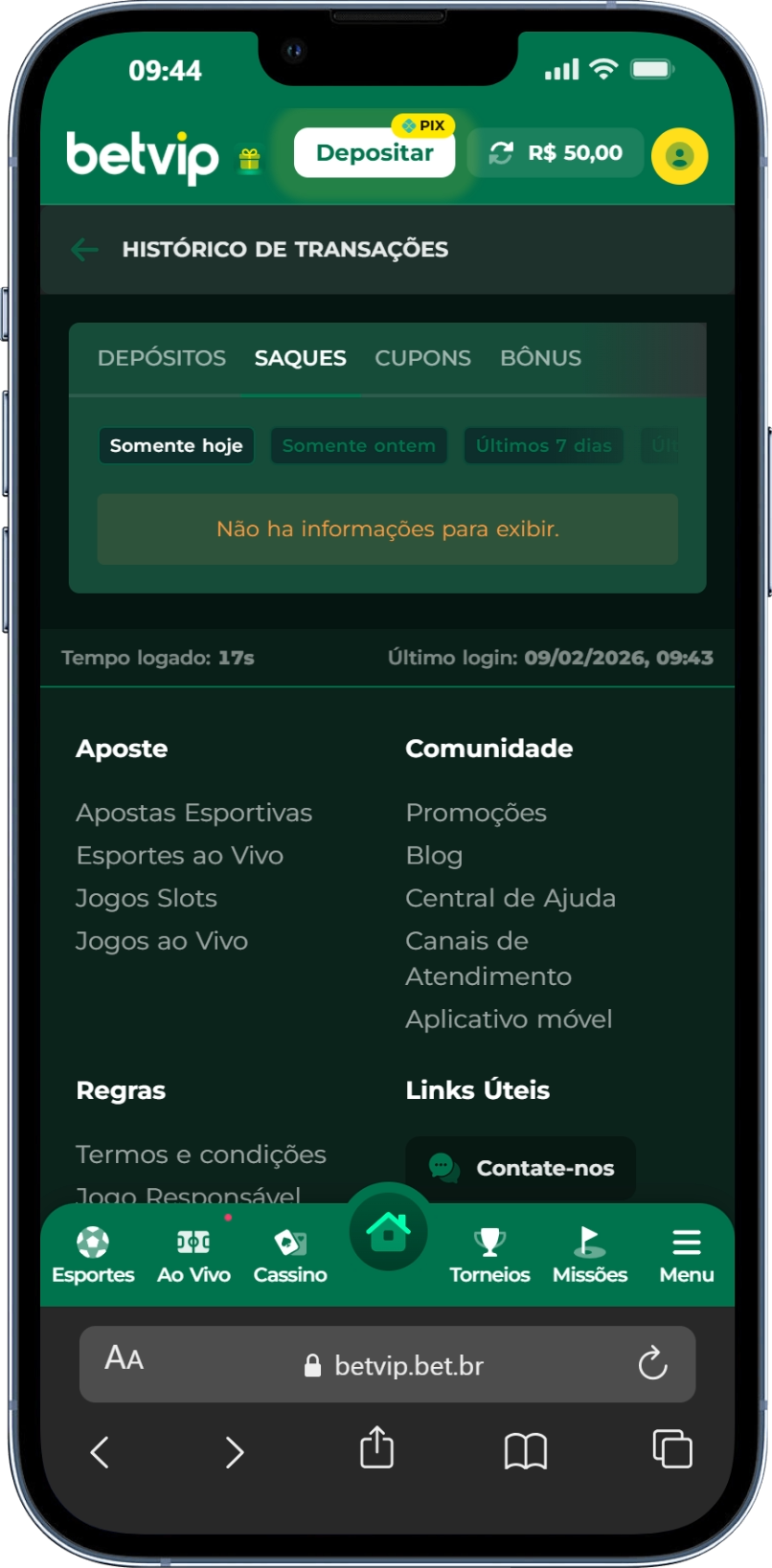Visit the Promoções page

476,813
